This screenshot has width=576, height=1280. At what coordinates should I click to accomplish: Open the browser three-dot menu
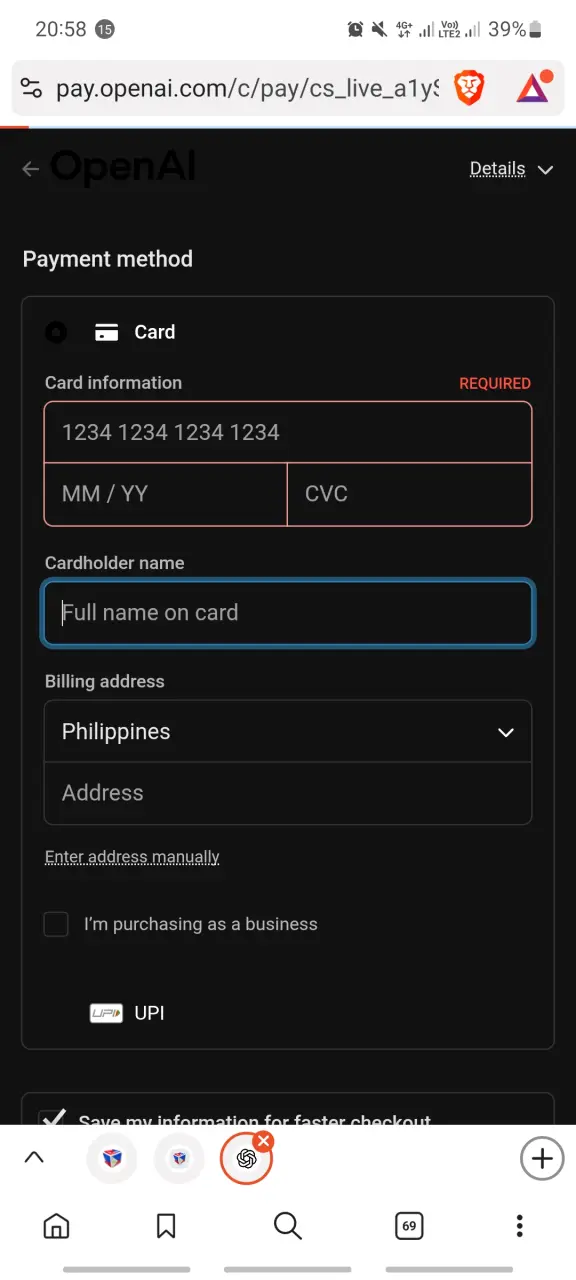coord(519,1226)
